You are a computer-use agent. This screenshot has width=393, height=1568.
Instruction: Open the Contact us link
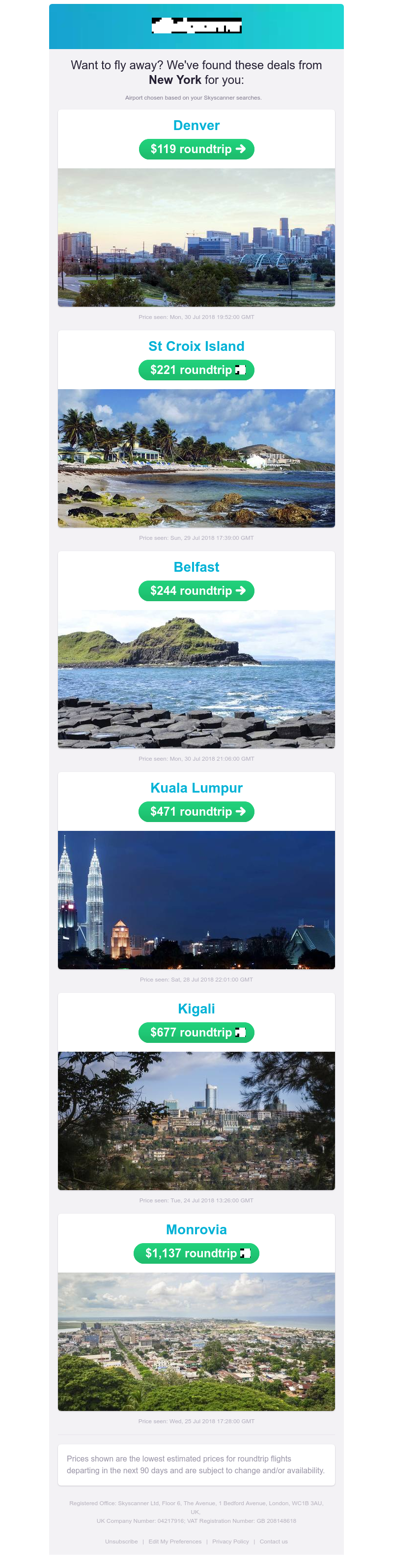274,1541
